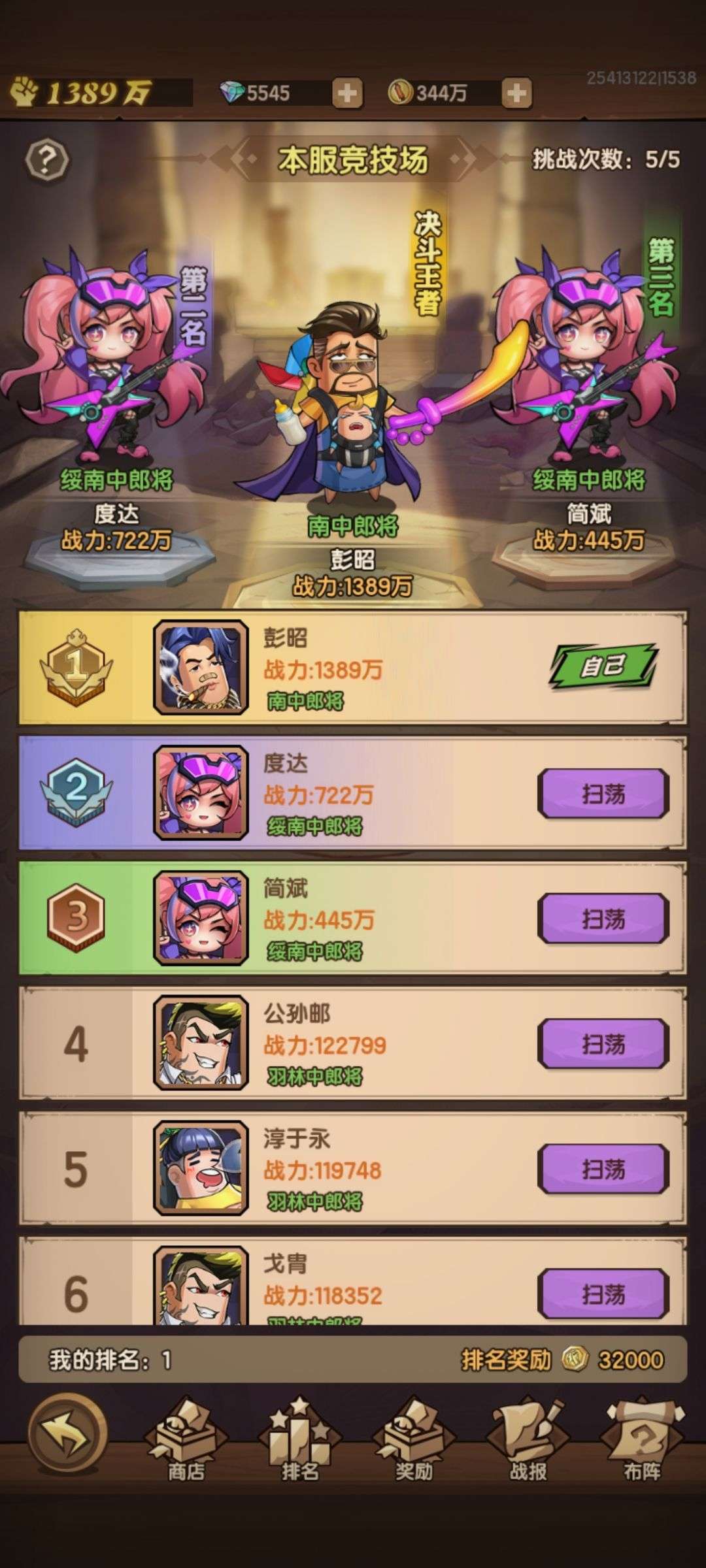Open the question mark help icon
The image size is (706, 1568).
[46, 159]
